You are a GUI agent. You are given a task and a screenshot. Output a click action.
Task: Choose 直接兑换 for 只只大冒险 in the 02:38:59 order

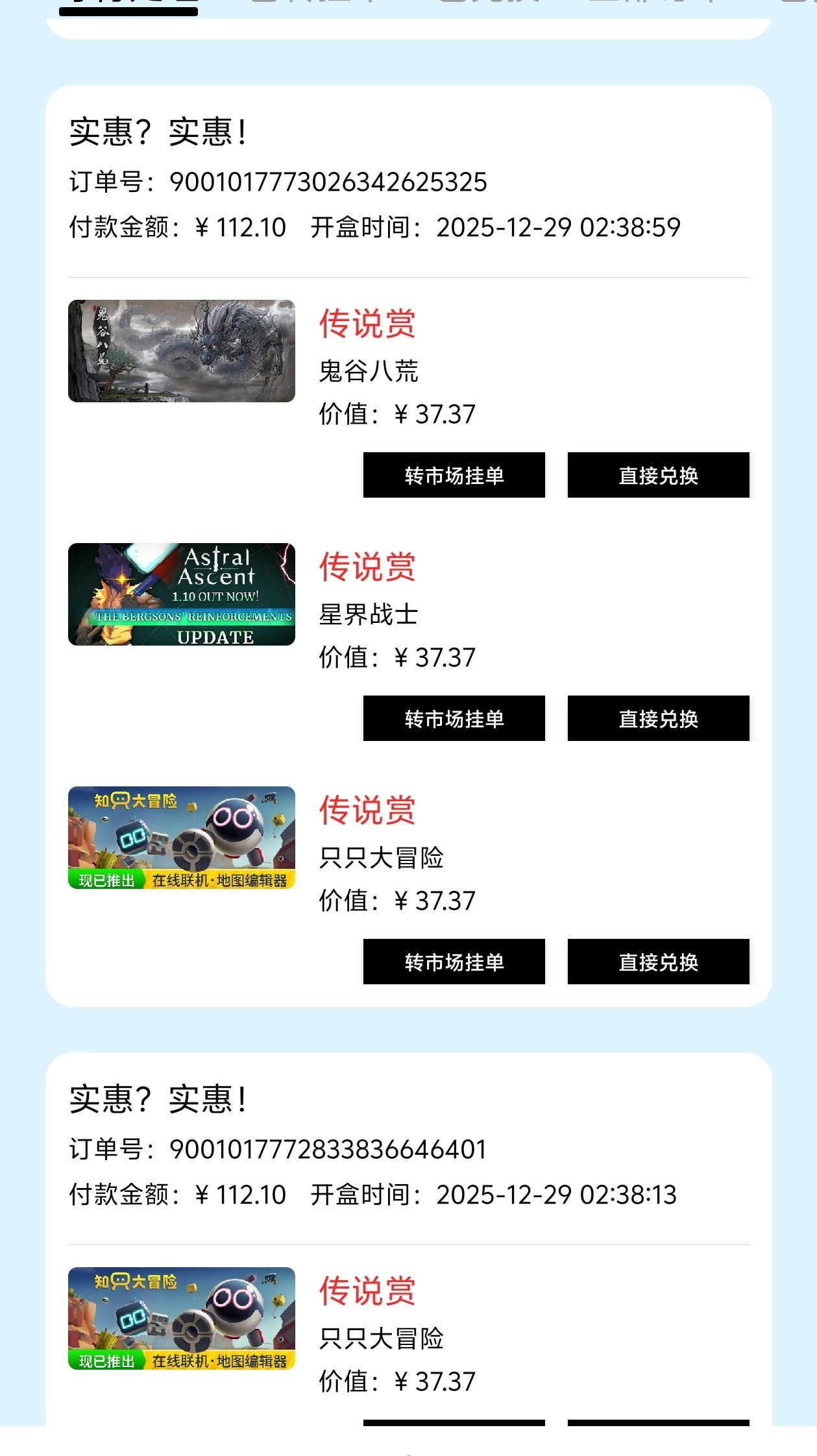(658, 962)
